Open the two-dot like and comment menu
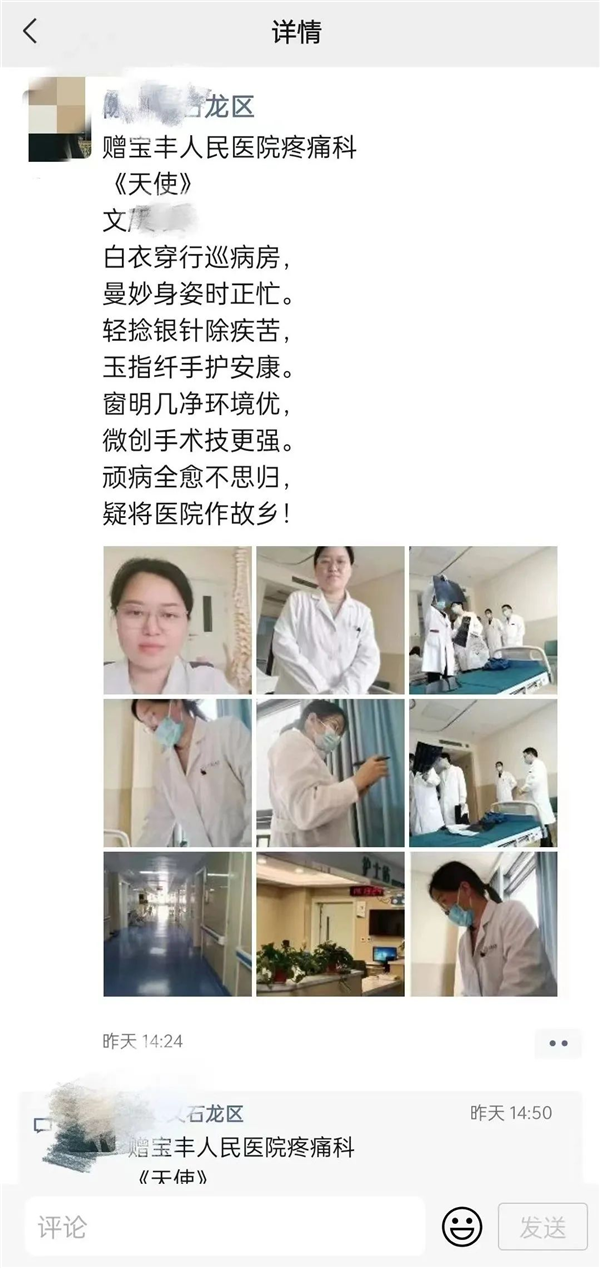This screenshot has height=1268, width=600. pos(558,1043)
